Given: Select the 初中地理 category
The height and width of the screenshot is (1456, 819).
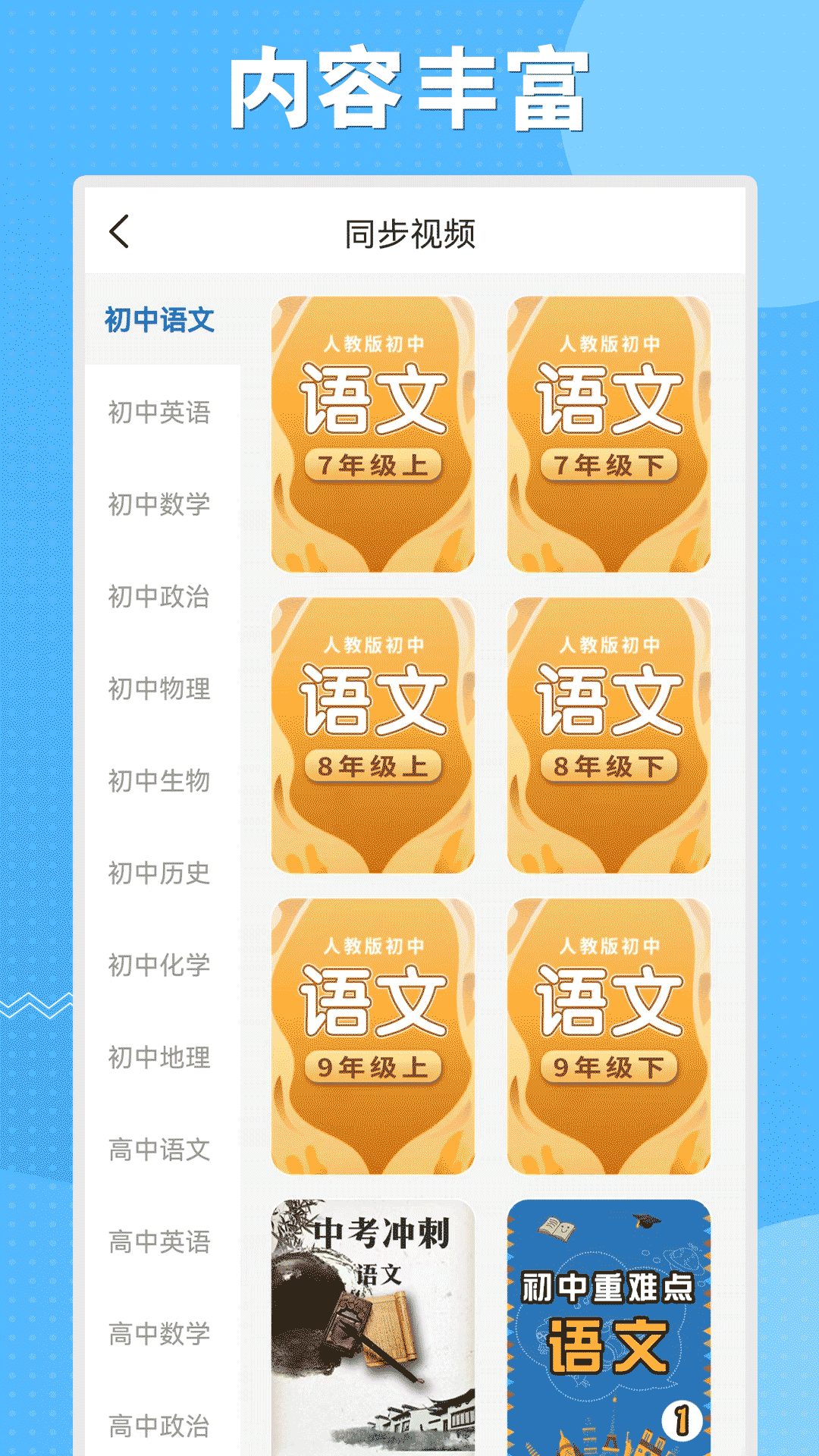Looking at the screenshot, I should [x=159, y=1057].
